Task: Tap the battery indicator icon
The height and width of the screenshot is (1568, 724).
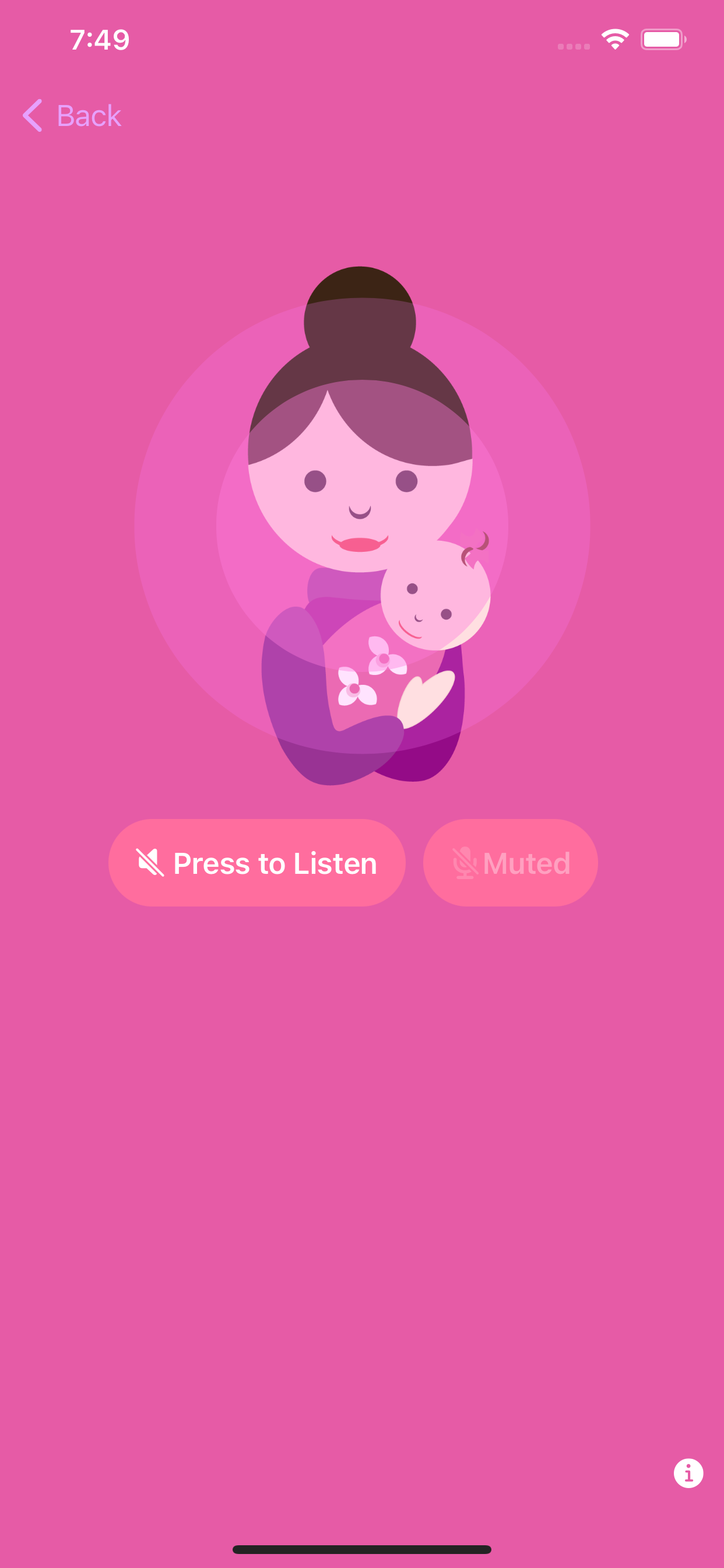Action: [x=663, y=39]
